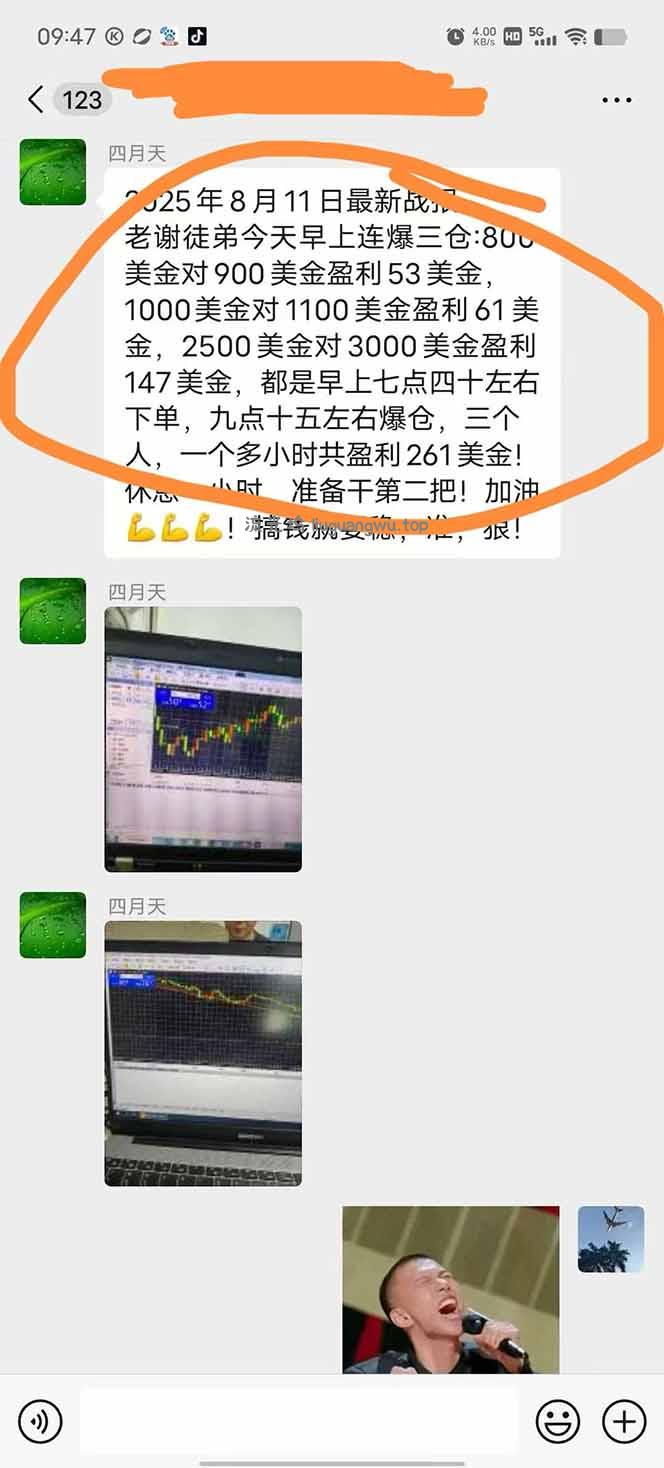The height and width of the screenshot is (1468, 664).
Task: Go back to the chat list
Action: (x=37, y=100)
